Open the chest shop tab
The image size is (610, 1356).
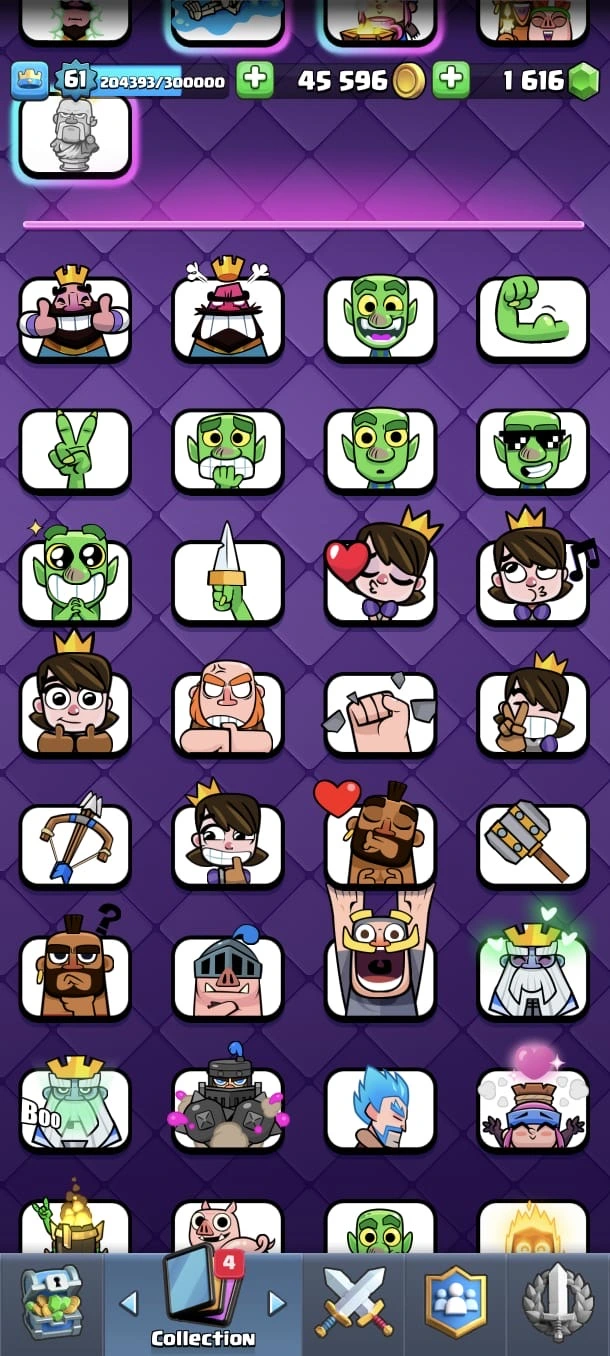pyautogui.click(x=51, y=1303)
